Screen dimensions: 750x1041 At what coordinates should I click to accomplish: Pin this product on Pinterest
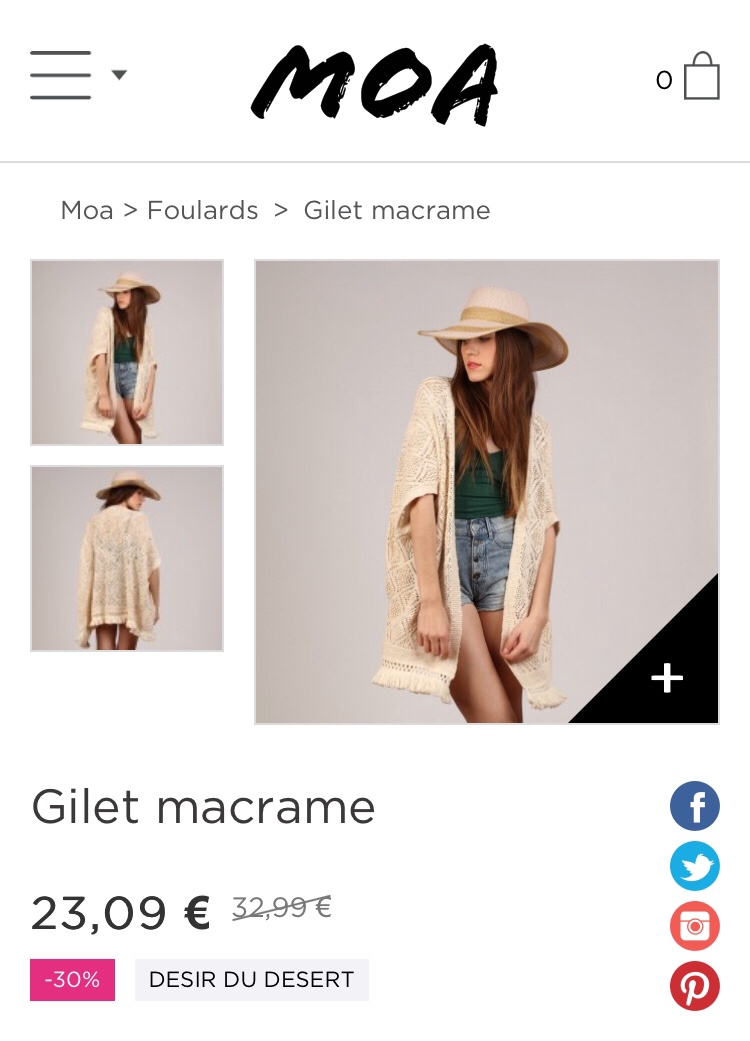tap(695, 986)
